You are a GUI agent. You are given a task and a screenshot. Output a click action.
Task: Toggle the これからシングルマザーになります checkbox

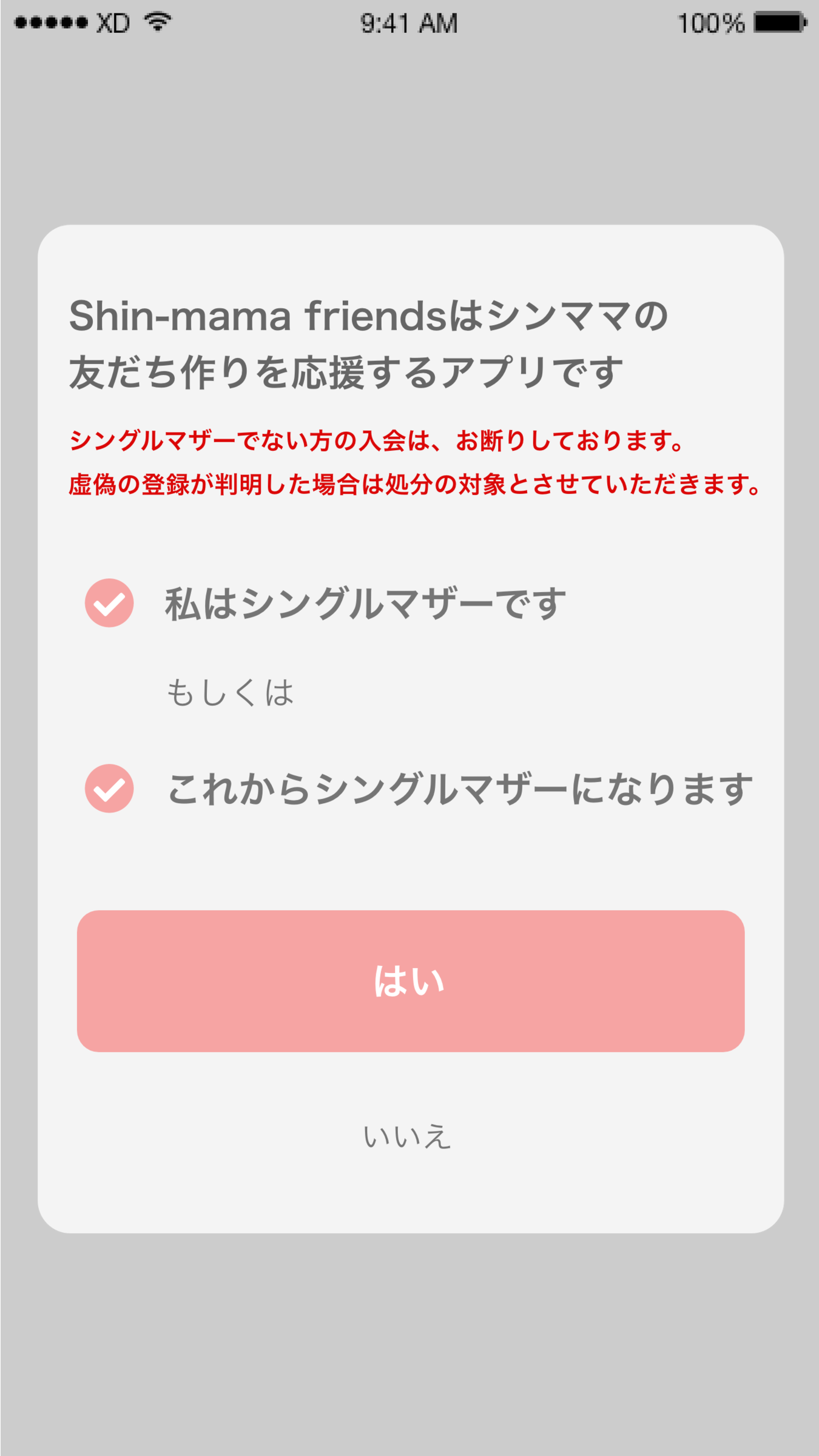pos(109,789)
